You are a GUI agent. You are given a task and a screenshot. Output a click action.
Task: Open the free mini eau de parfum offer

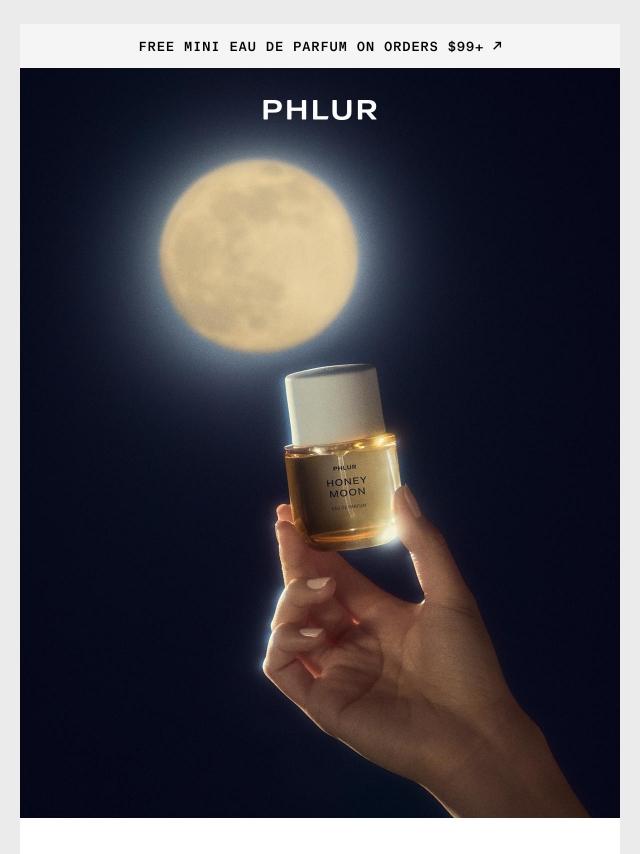319,46
